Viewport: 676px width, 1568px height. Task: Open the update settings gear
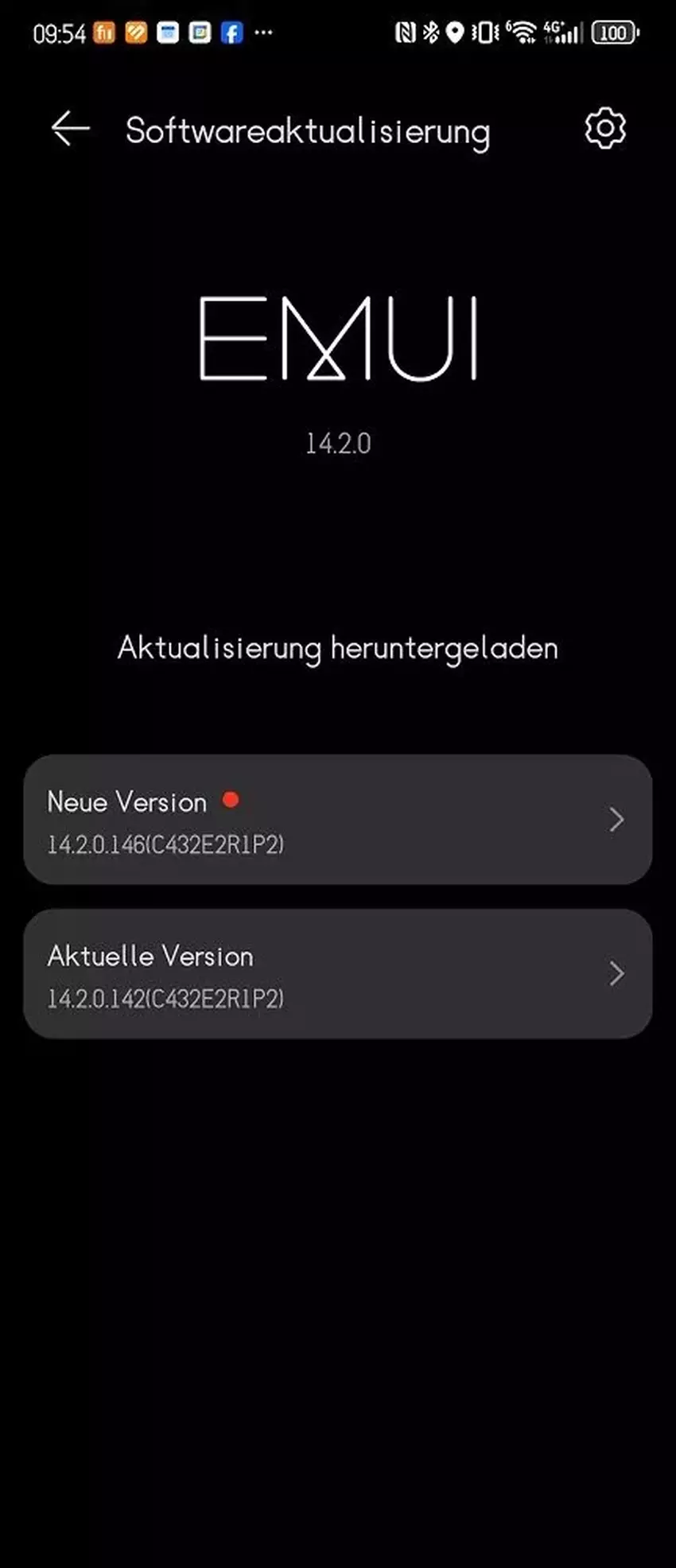(x=604, y=129)
